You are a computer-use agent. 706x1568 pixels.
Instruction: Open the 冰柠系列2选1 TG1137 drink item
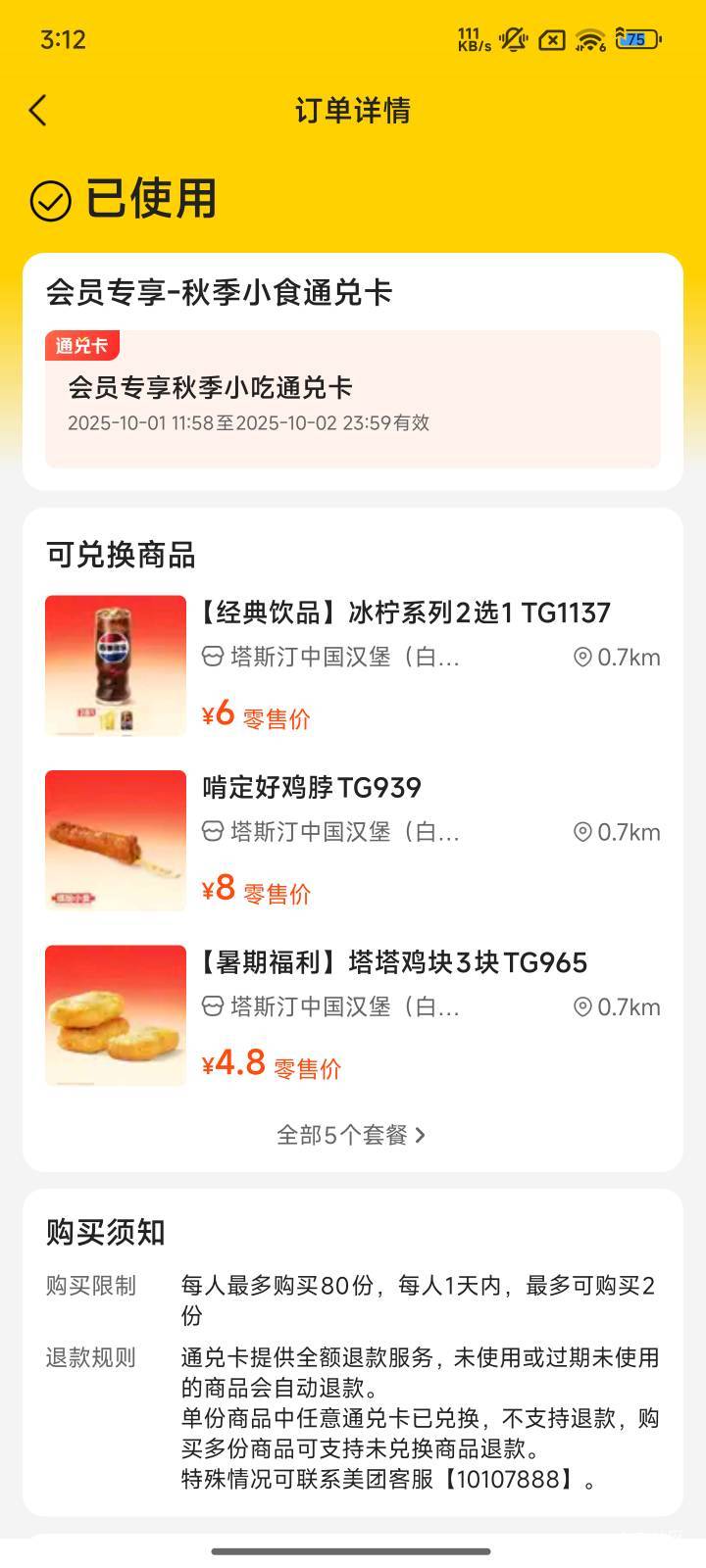(405, 613)
